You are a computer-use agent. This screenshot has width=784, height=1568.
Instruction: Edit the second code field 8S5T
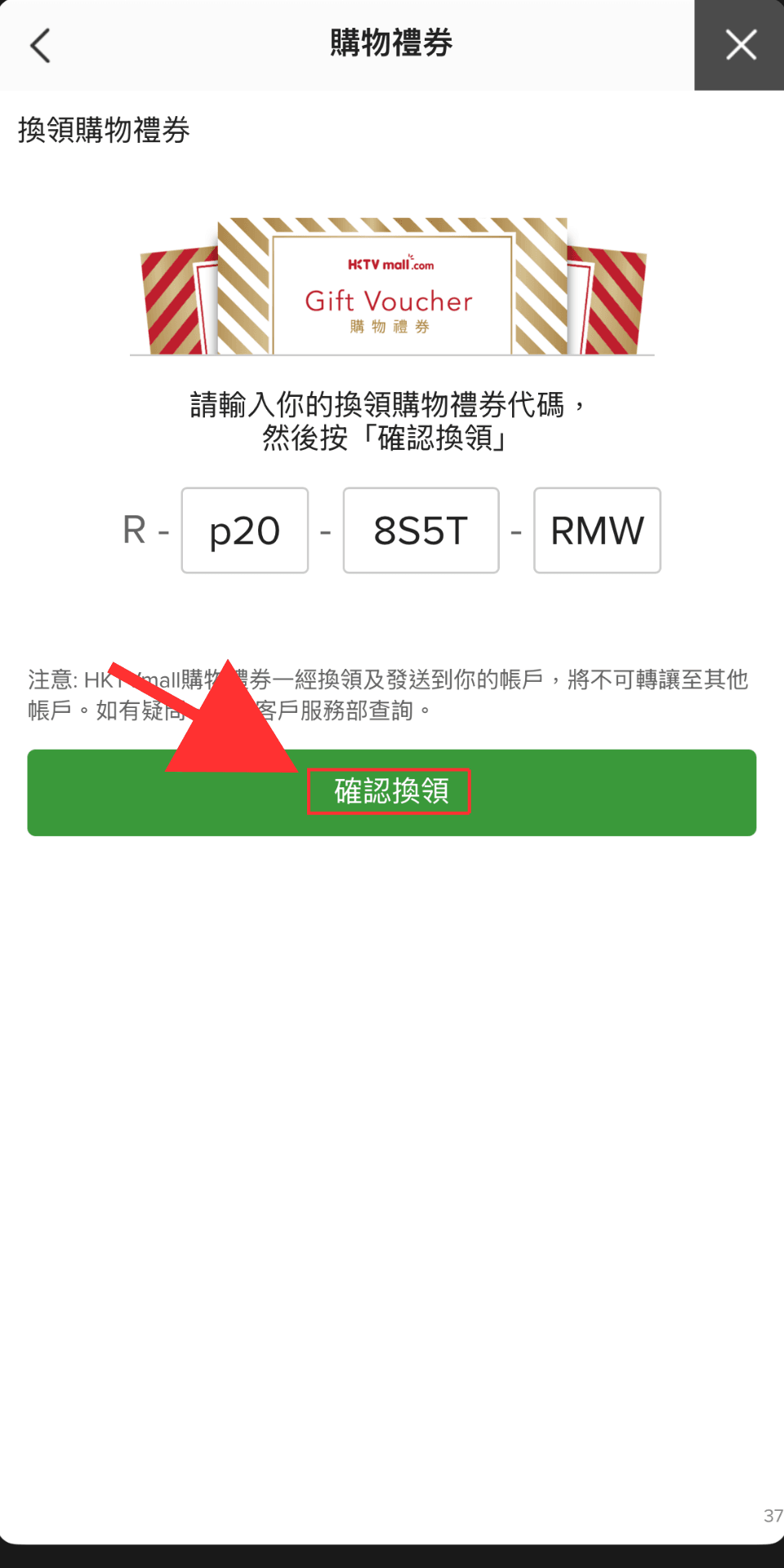[421, 531]
